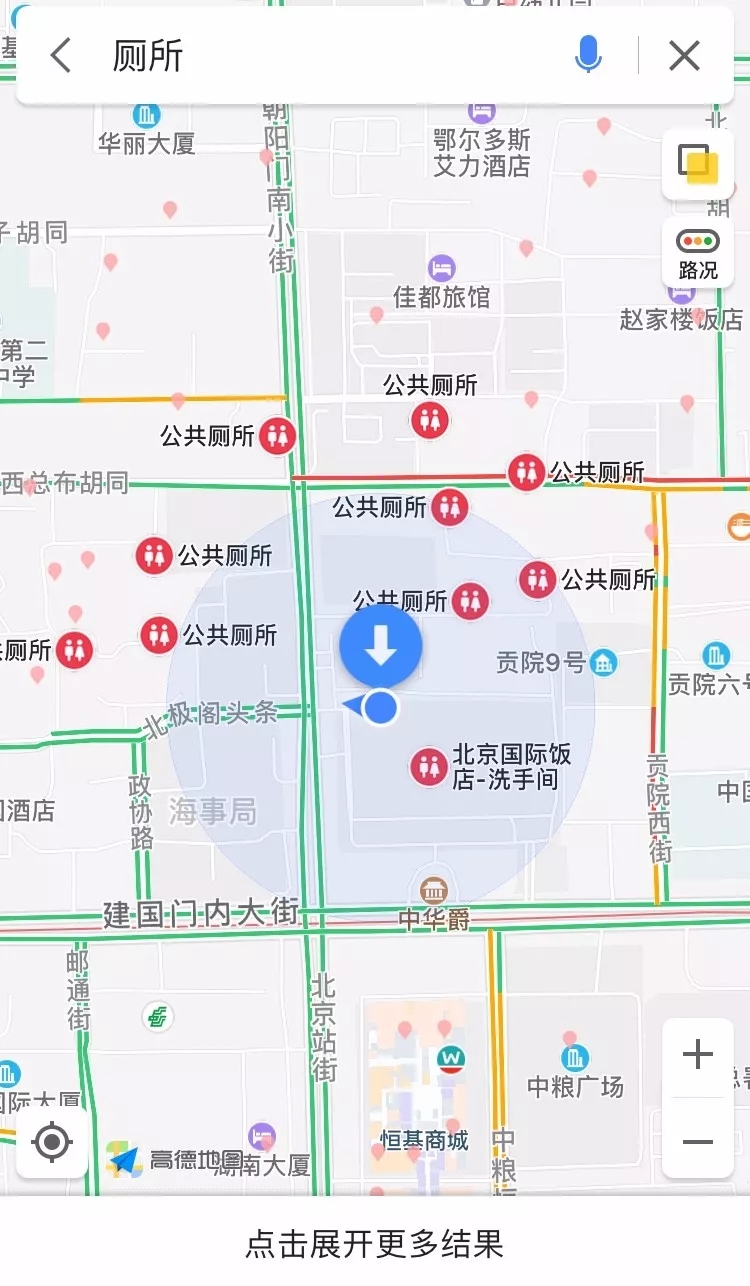Open the 中华爵 place marker
The width and height of the screenshot is (750, 1286).
click(434, 890)
